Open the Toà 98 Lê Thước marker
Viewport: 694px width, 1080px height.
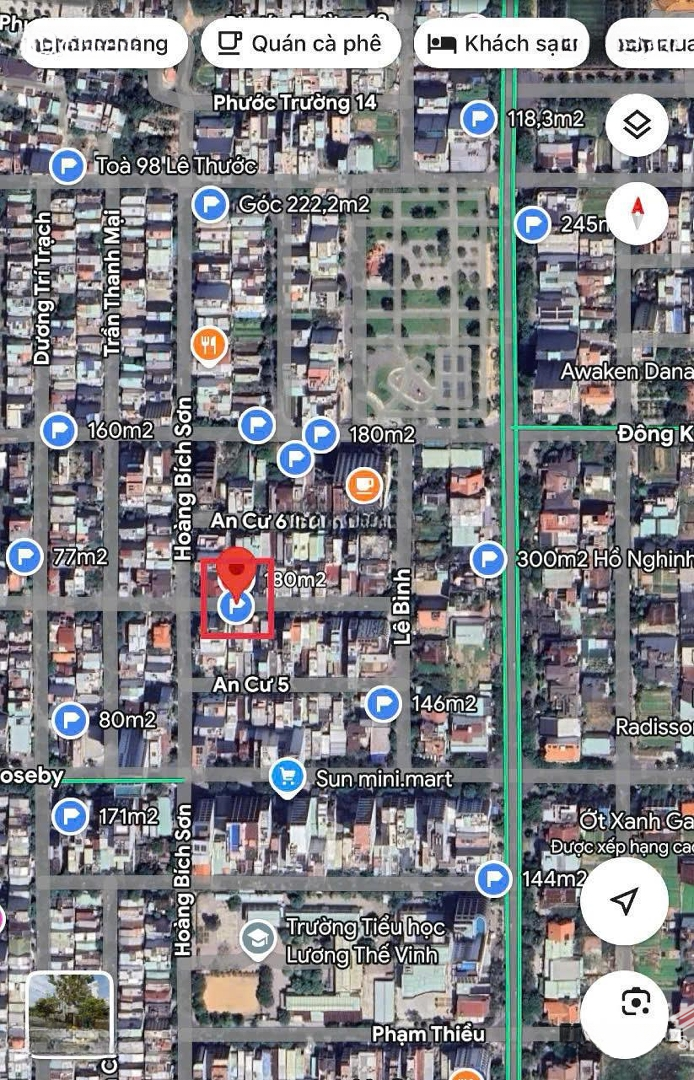tap(68, 165)
